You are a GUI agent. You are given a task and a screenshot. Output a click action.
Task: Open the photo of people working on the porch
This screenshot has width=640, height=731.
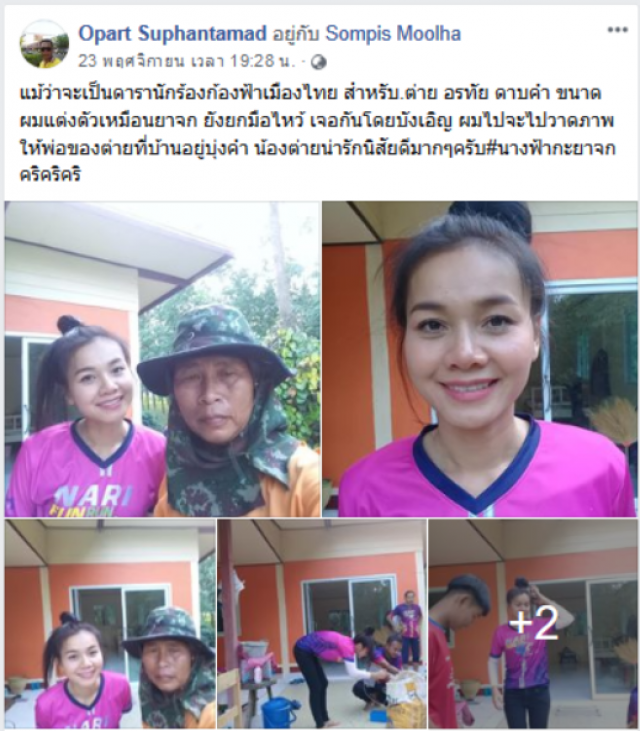321,623
